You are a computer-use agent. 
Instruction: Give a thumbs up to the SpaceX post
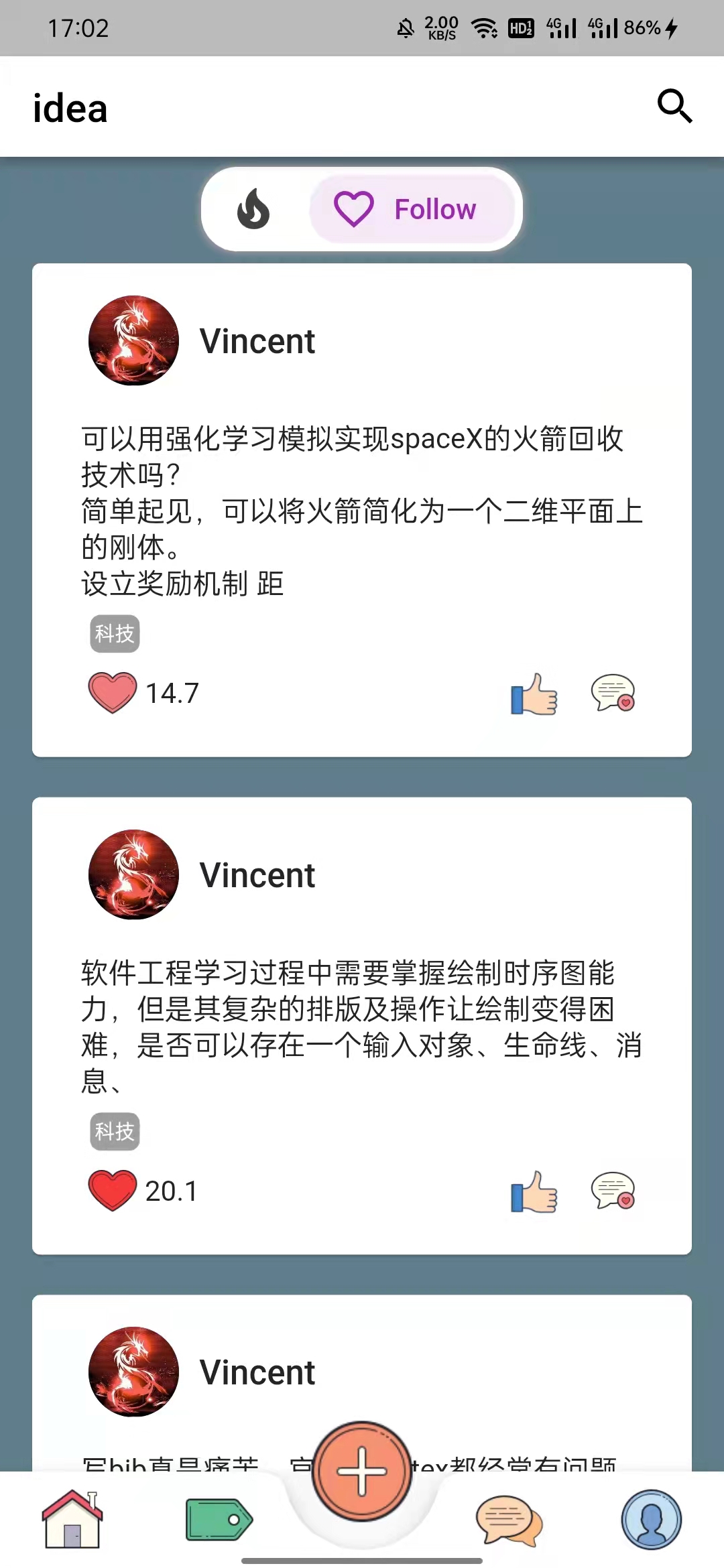click(534, 694)
